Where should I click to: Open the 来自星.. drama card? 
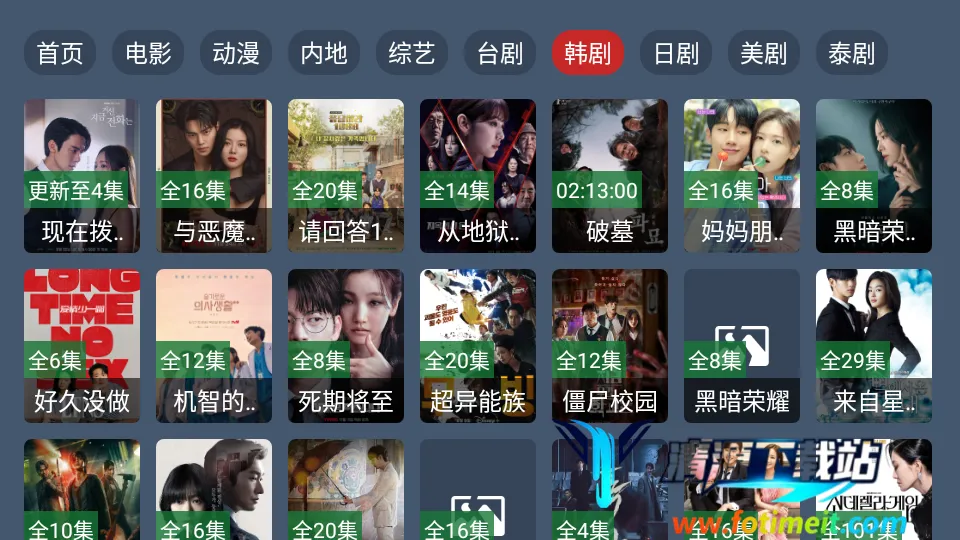(x=874, y=345)
